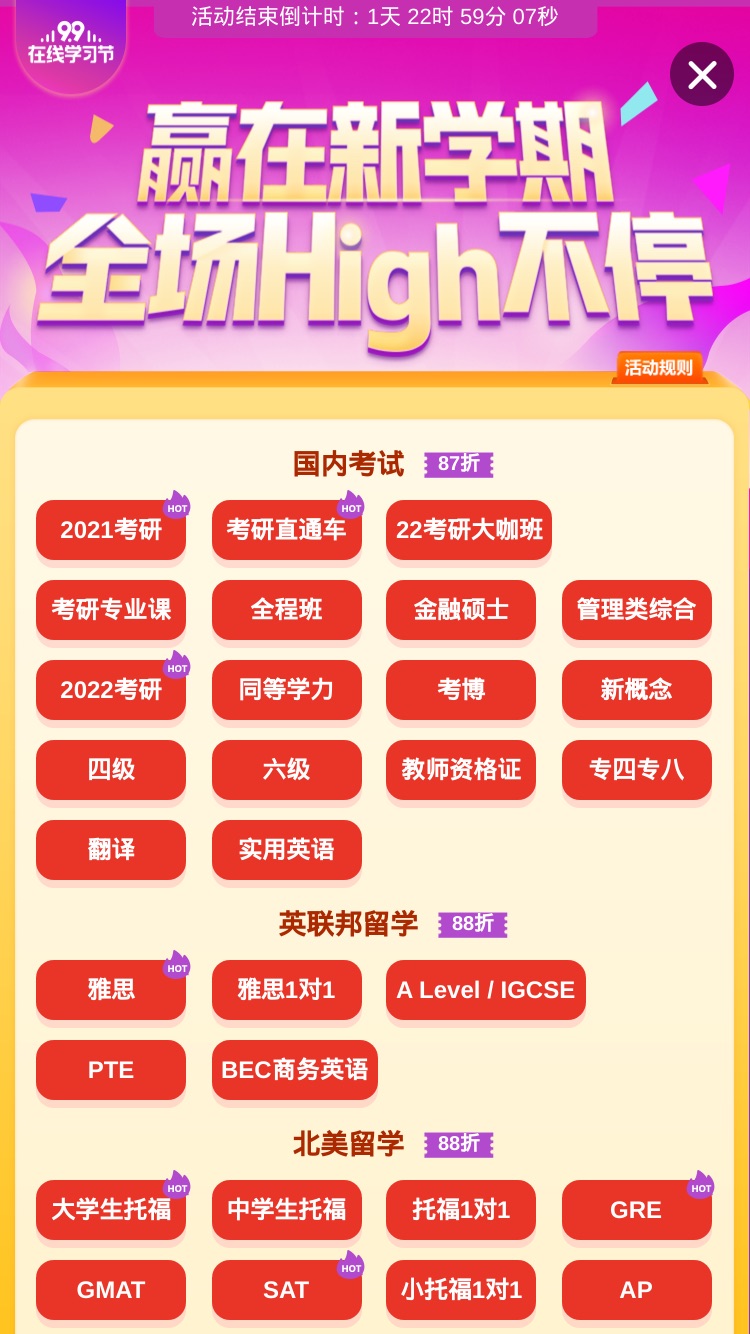The width and height of the screenshot is (750, 1334).
Task: Open 考研直通车 course
Action: pyautogui.click(x=286, y=530)
